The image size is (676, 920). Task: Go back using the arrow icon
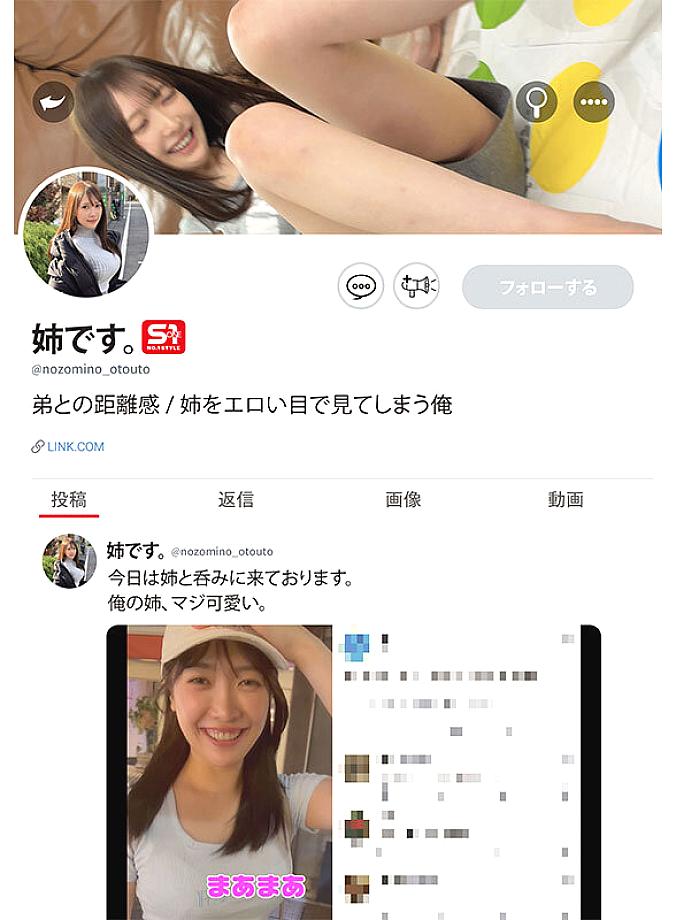coord(53,102)
